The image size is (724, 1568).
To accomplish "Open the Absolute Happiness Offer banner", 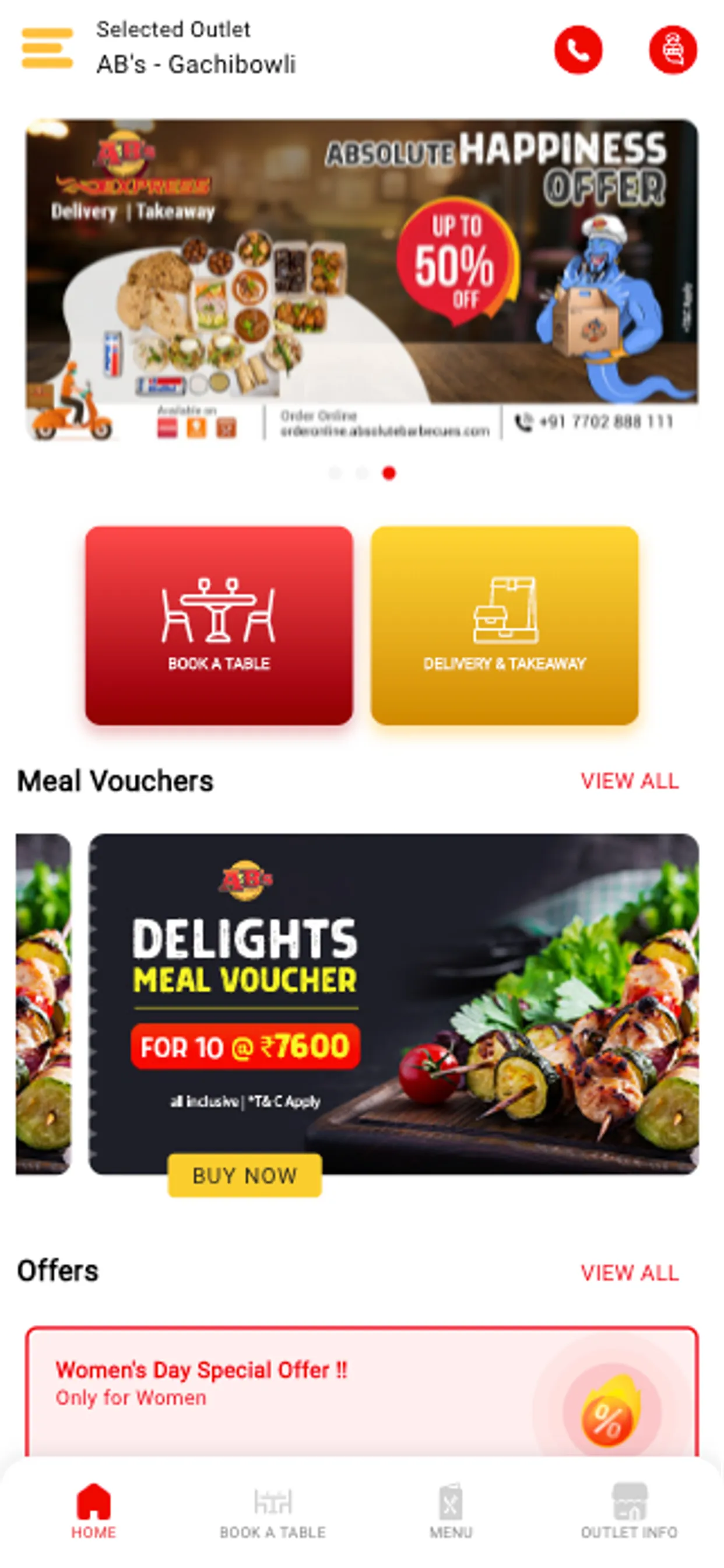I will (361, 279).
